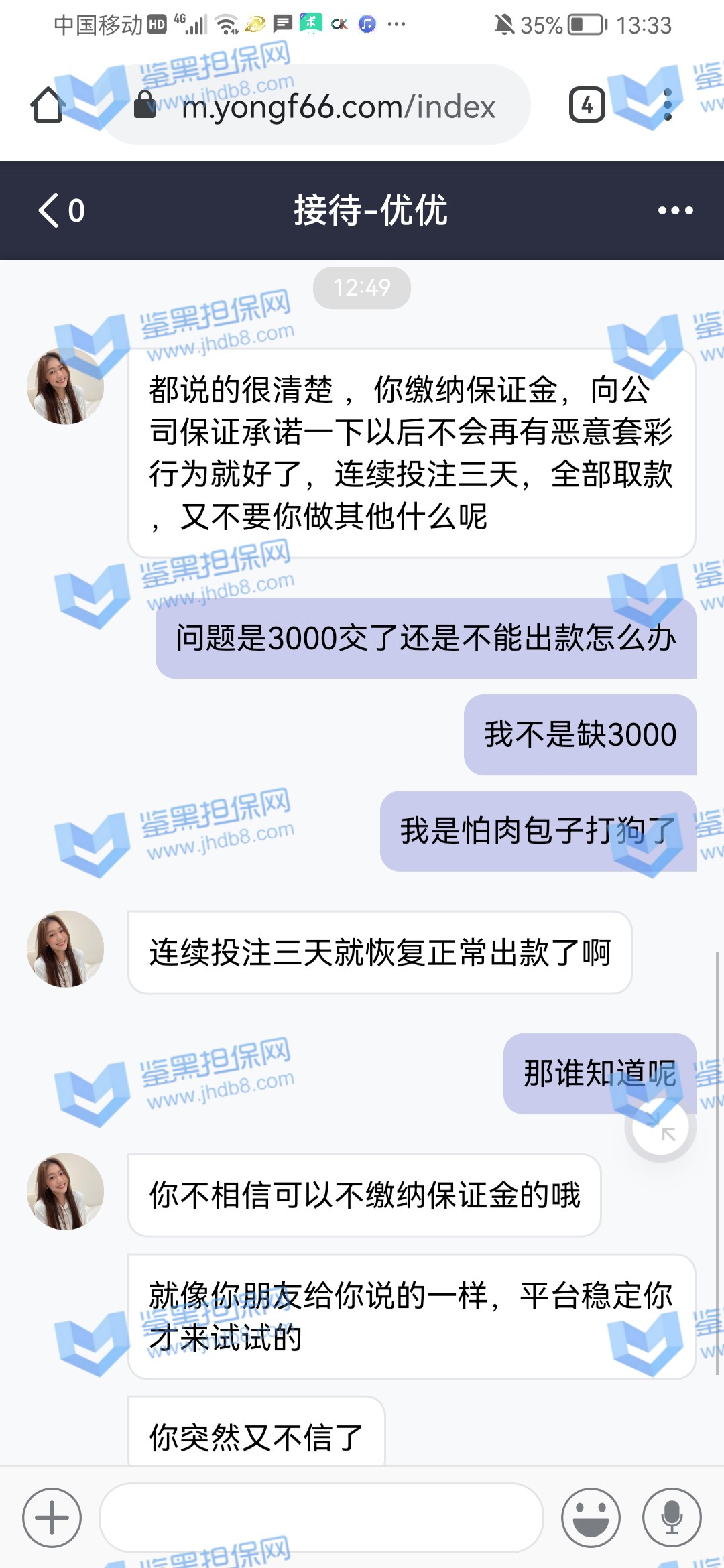Open the browser home page

pos(48,105)
